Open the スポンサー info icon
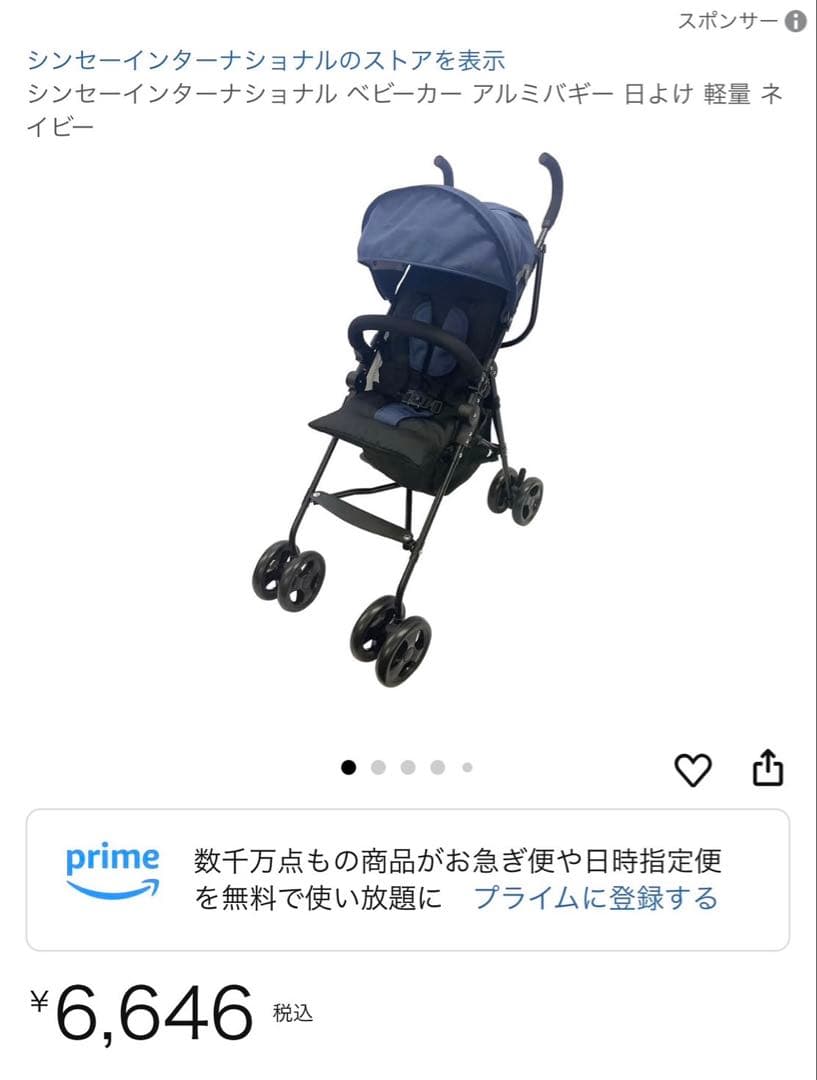This screenshot has width=817, height=1080. coord(795,21)
